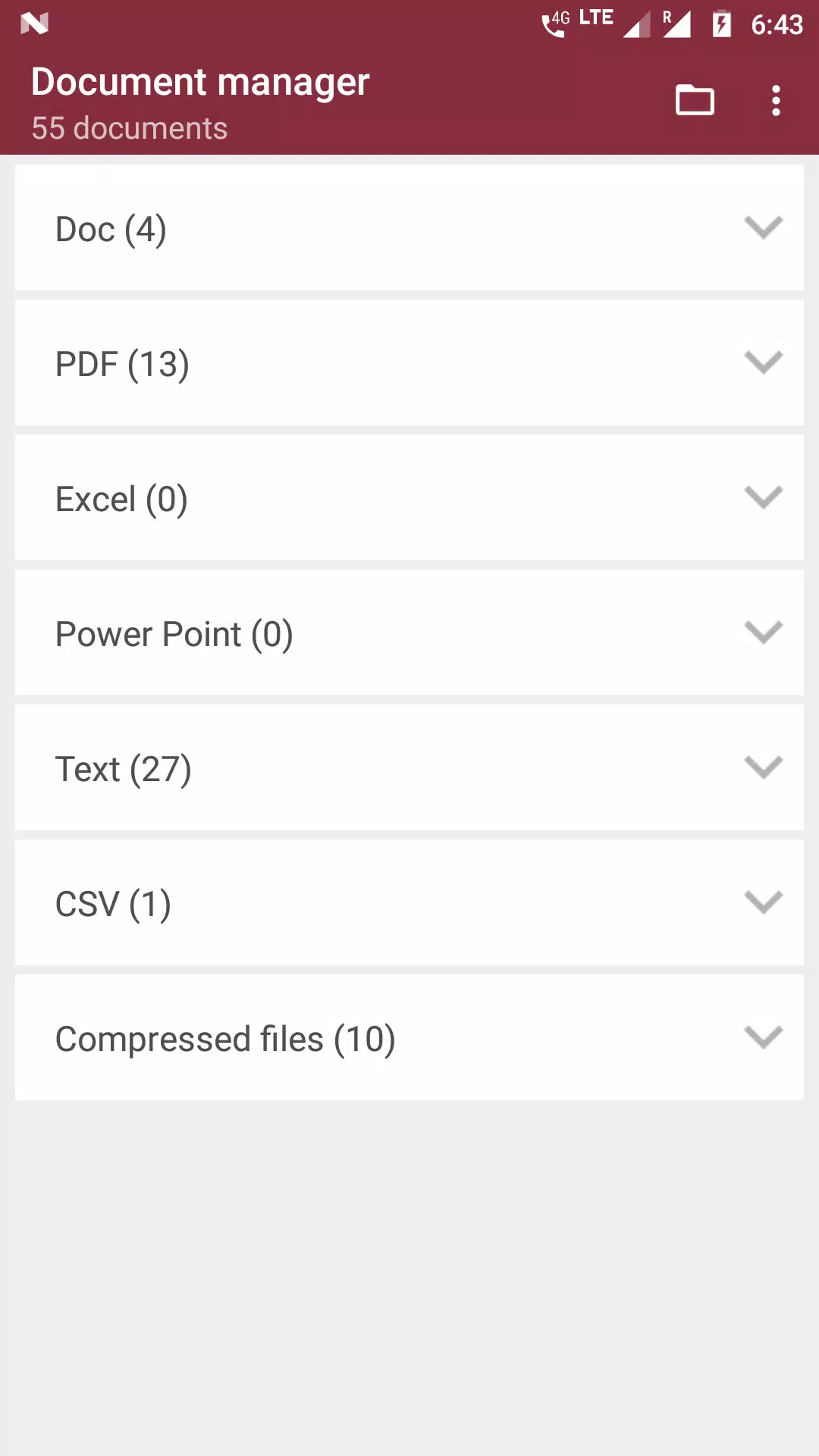Tap the charging battery icon

[x=720, y=24]
